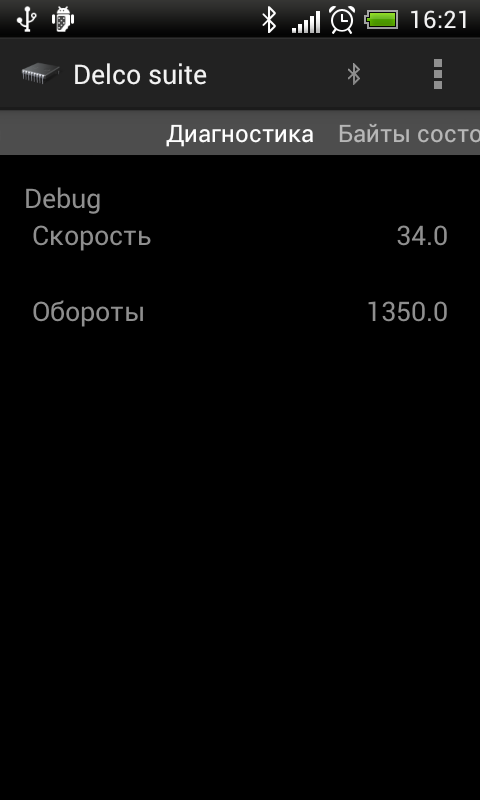Image resolution: width=480 pixels, height=800 pixels.
Task: Switch to the Байты состояния tab
Action: (409, 134)
